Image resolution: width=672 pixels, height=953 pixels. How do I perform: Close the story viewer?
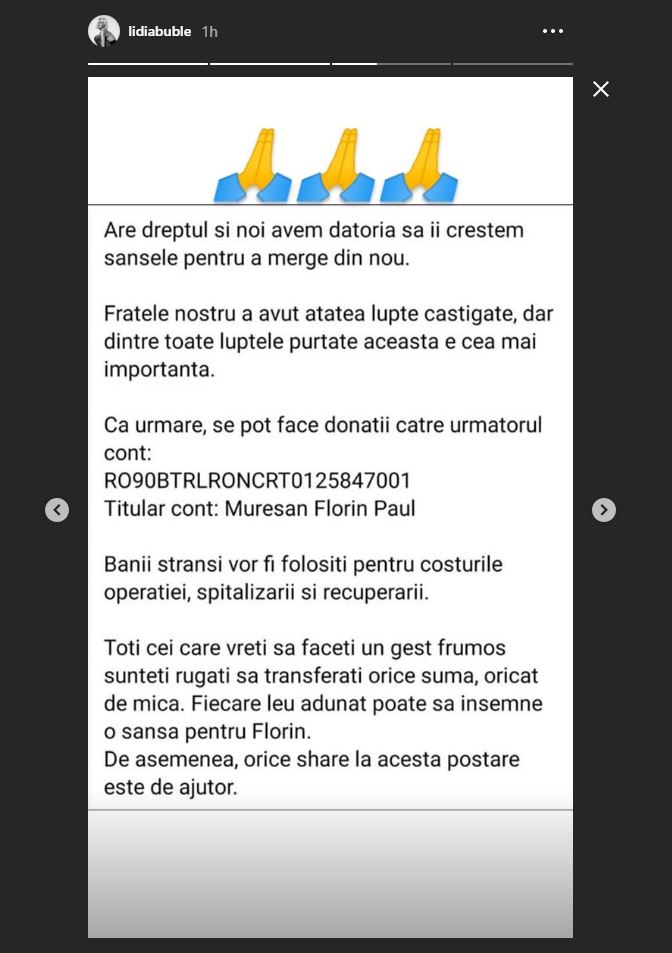(x=601, y=89)
